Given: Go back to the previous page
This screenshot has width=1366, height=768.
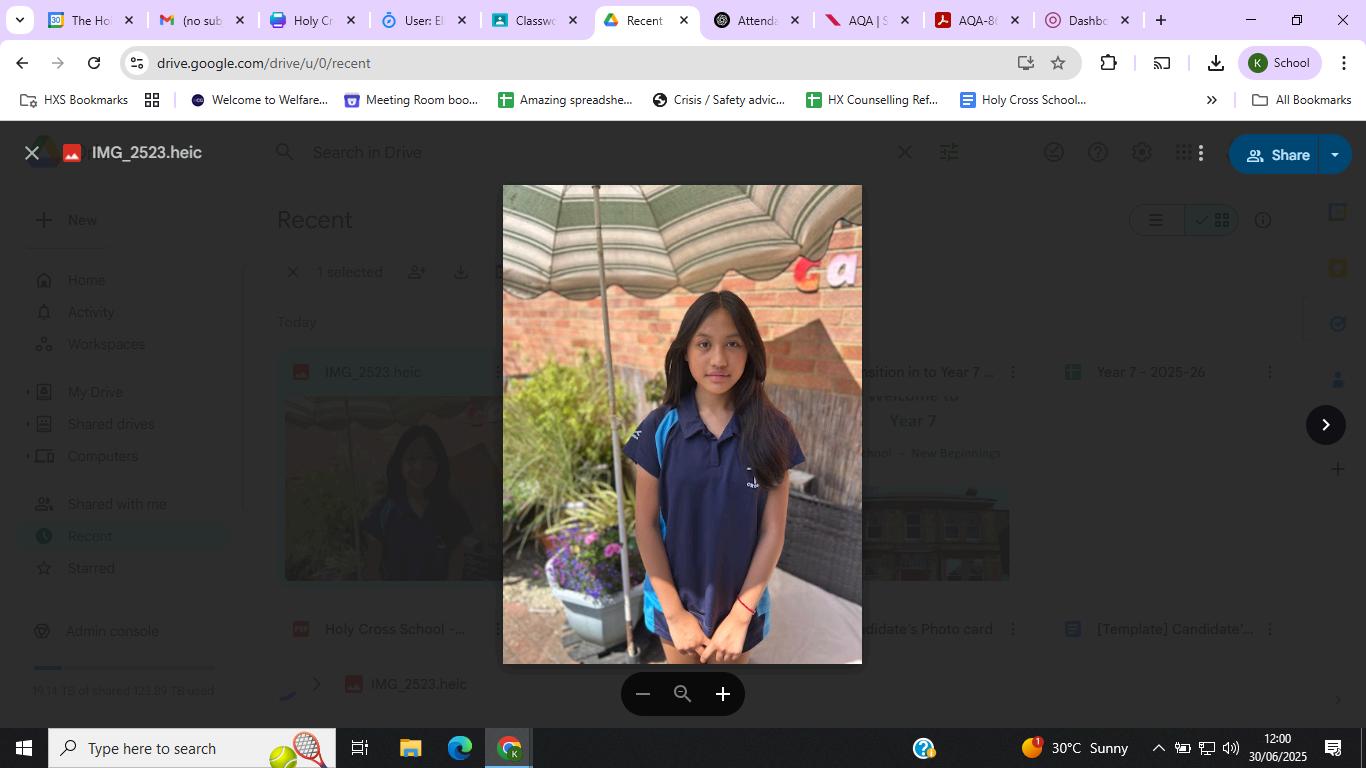Looking at the screenshot, I should 22,63.
